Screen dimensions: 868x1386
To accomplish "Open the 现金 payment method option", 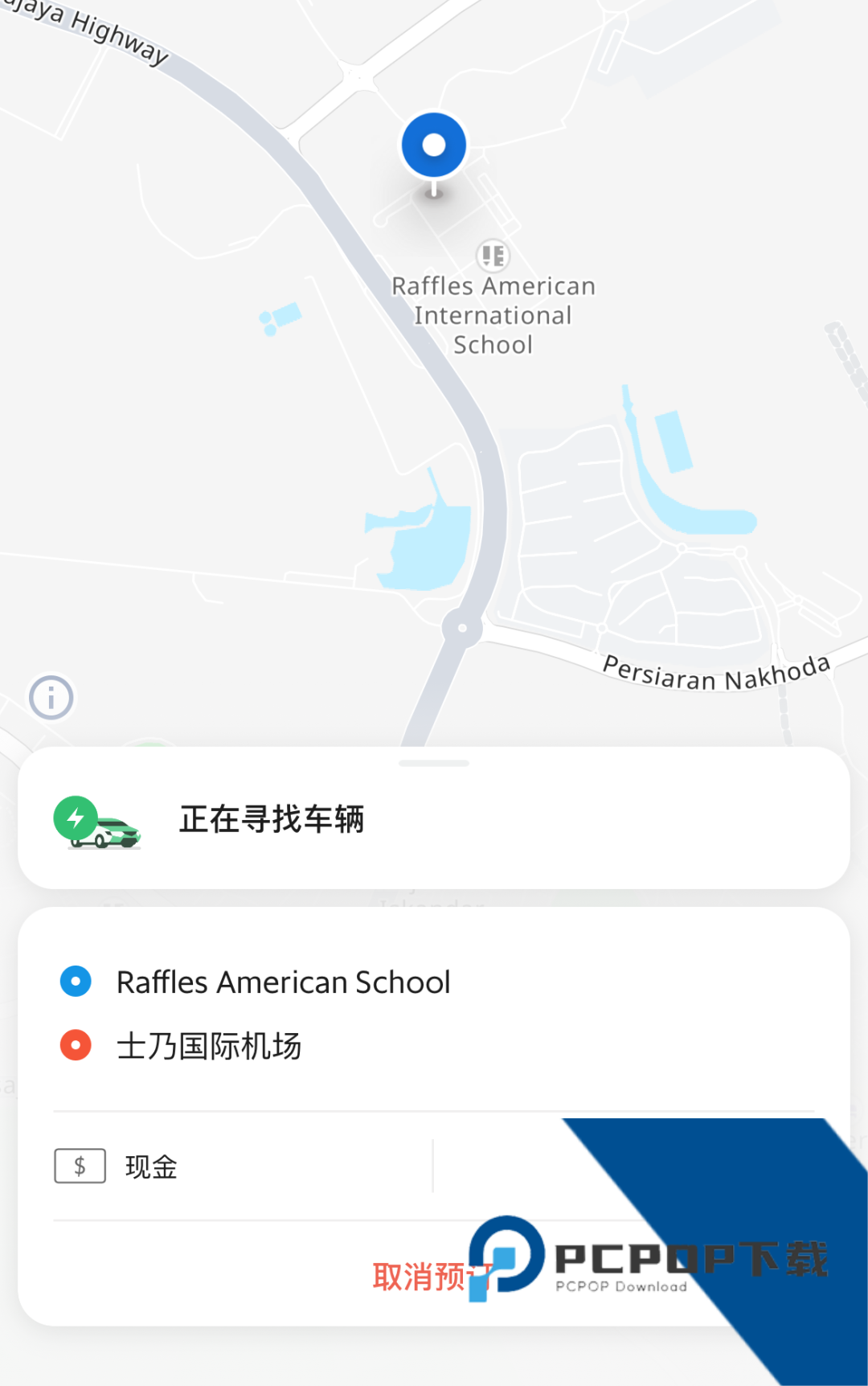I will coord(151,1167).
